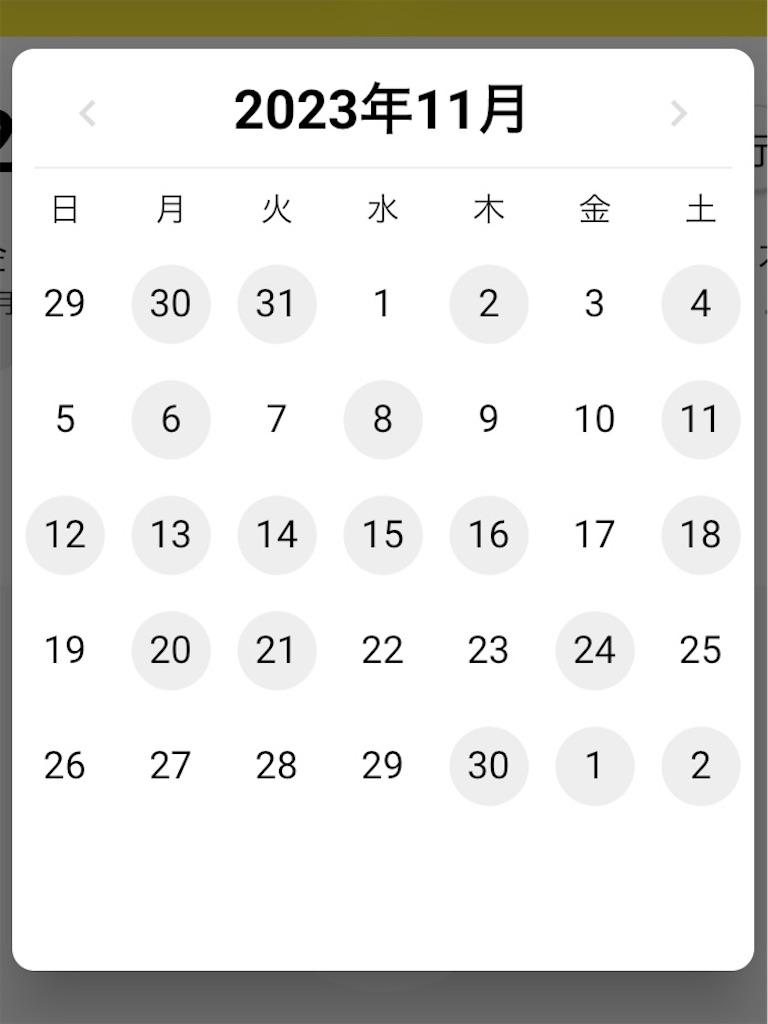The width and height of the screenshot is (768, 1024).
Task: Pick November 18
Action: click(x=701, y=535)
